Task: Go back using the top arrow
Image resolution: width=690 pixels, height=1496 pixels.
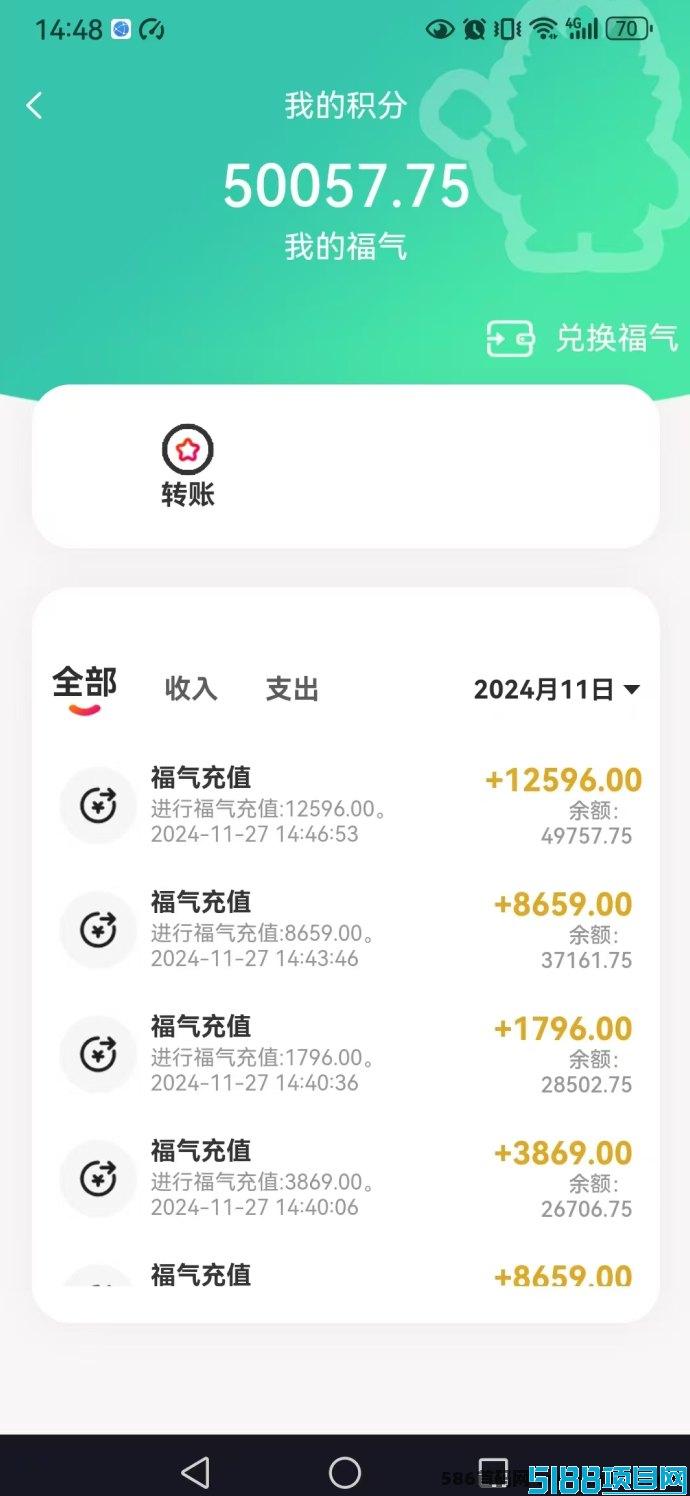Action: tap(35, 106)
